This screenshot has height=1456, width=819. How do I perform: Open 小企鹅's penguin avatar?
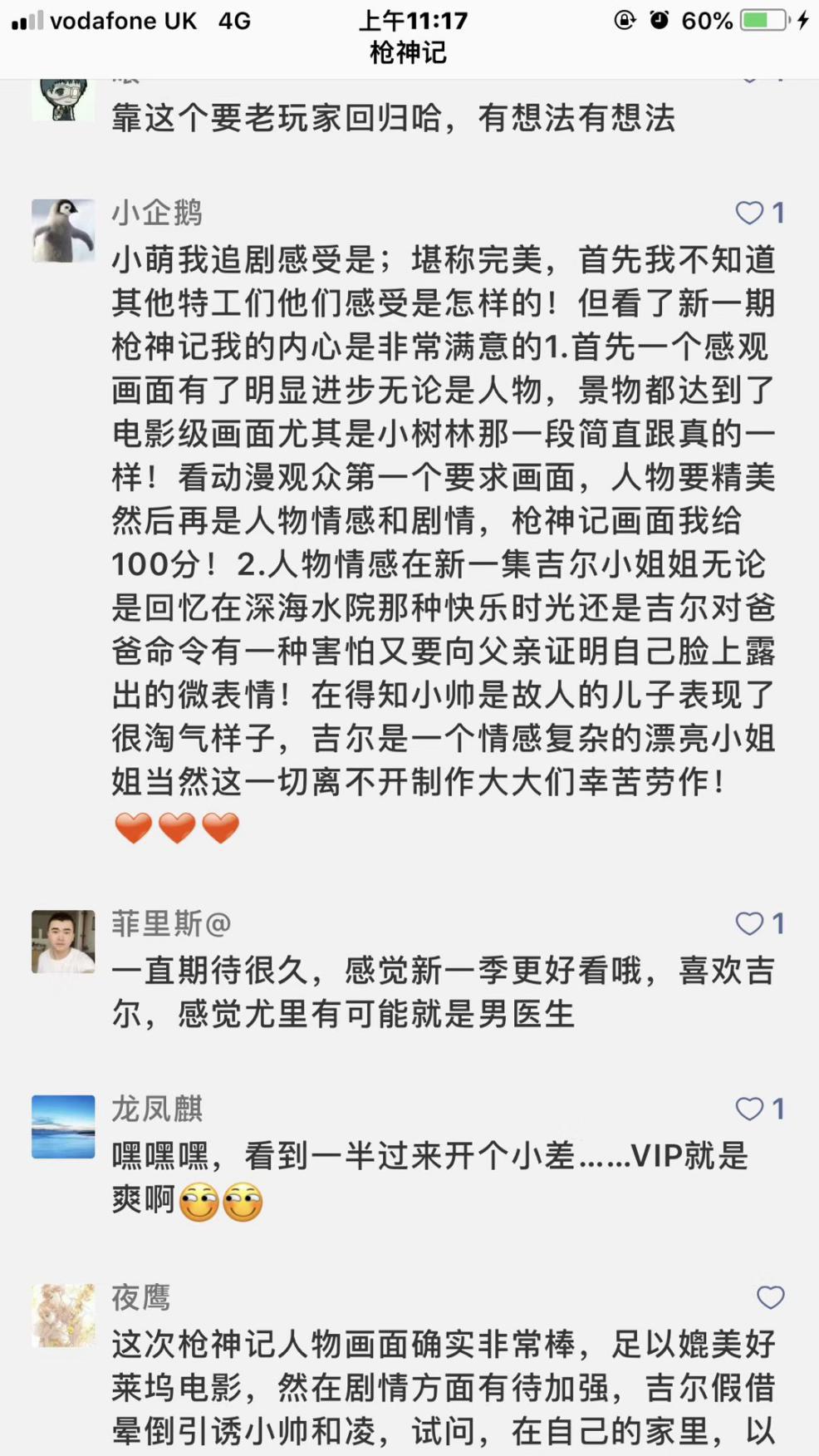[x=63, y=230]
